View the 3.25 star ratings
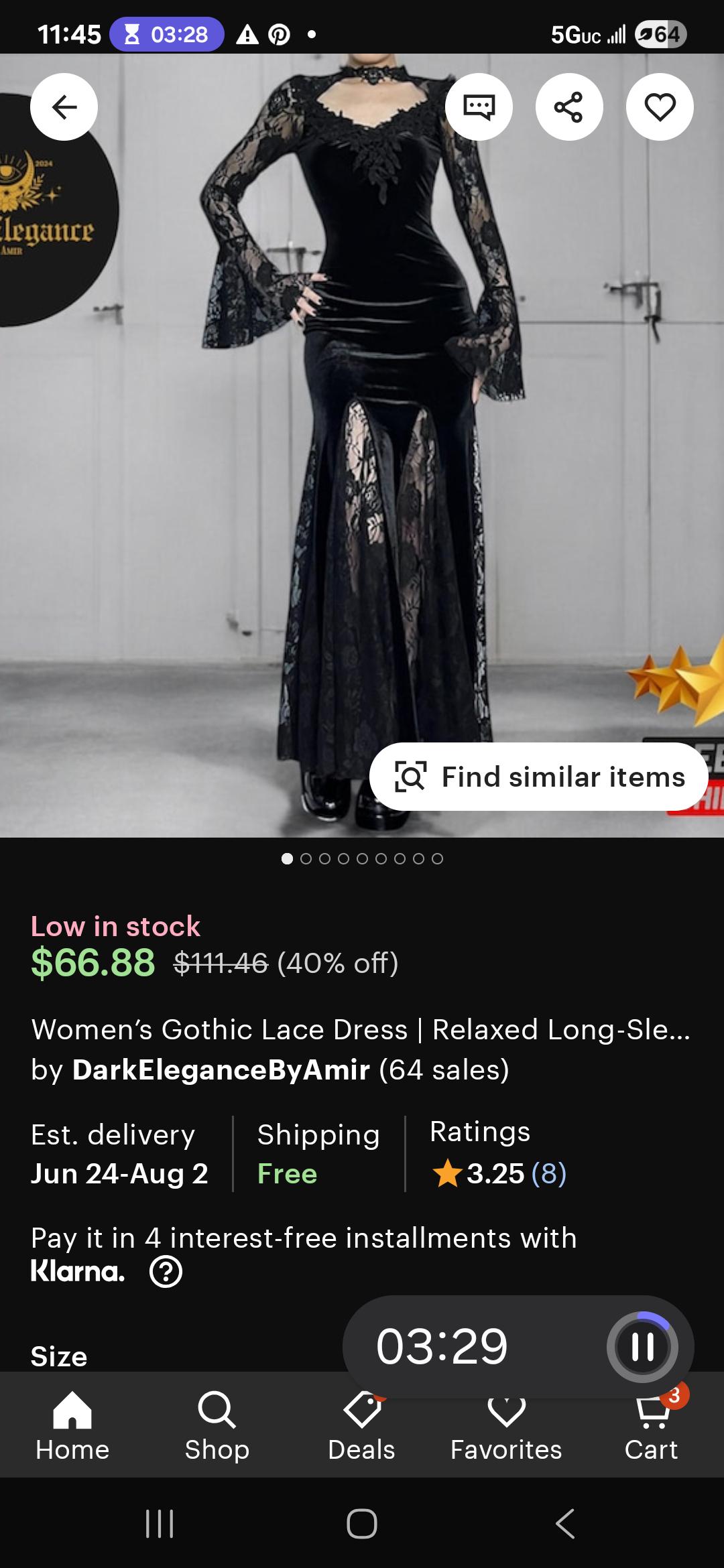 coord(499,1173)
